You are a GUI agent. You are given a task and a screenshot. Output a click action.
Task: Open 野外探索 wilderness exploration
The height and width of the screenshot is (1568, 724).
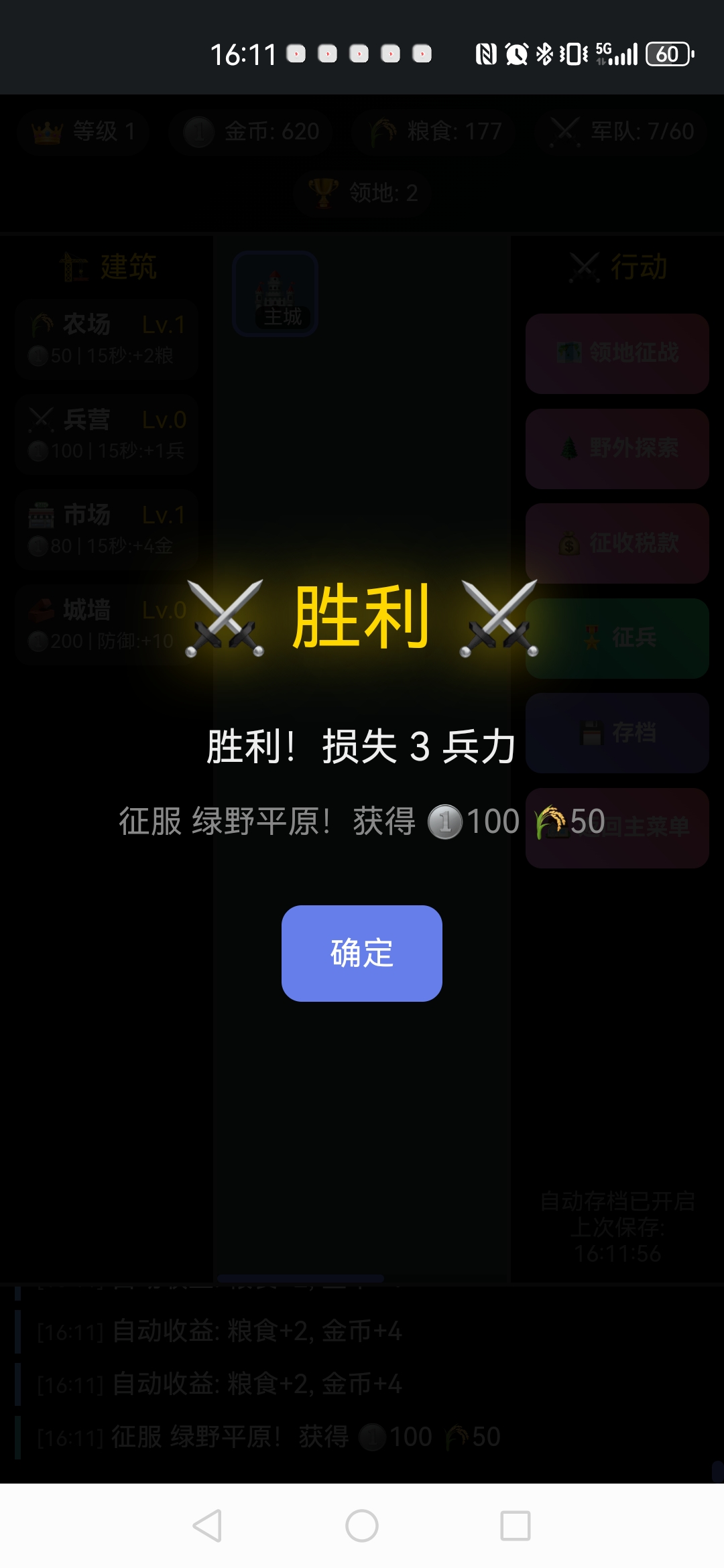[x=617, y=449]
